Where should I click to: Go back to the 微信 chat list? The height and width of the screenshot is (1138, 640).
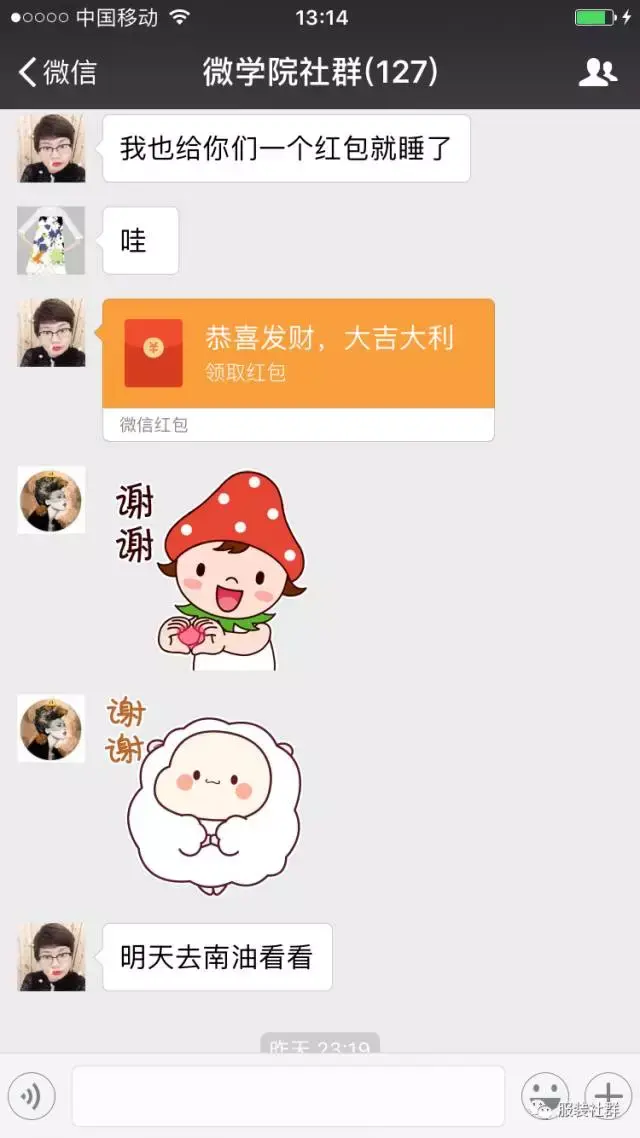point(58,72)
